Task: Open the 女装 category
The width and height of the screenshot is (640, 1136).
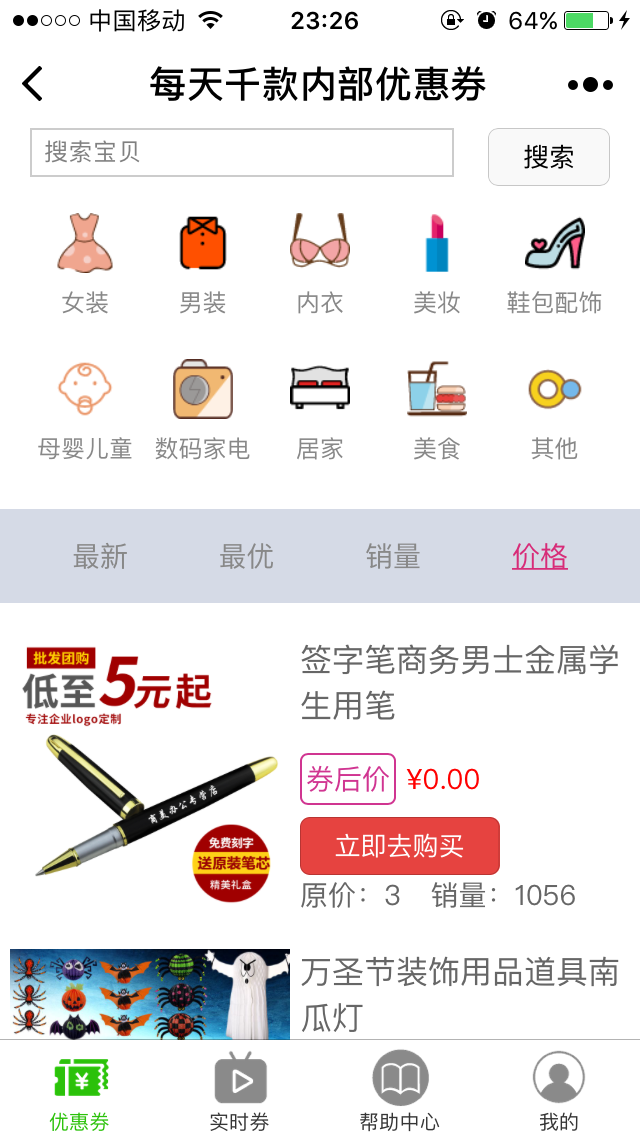Action: coord(85,262)
